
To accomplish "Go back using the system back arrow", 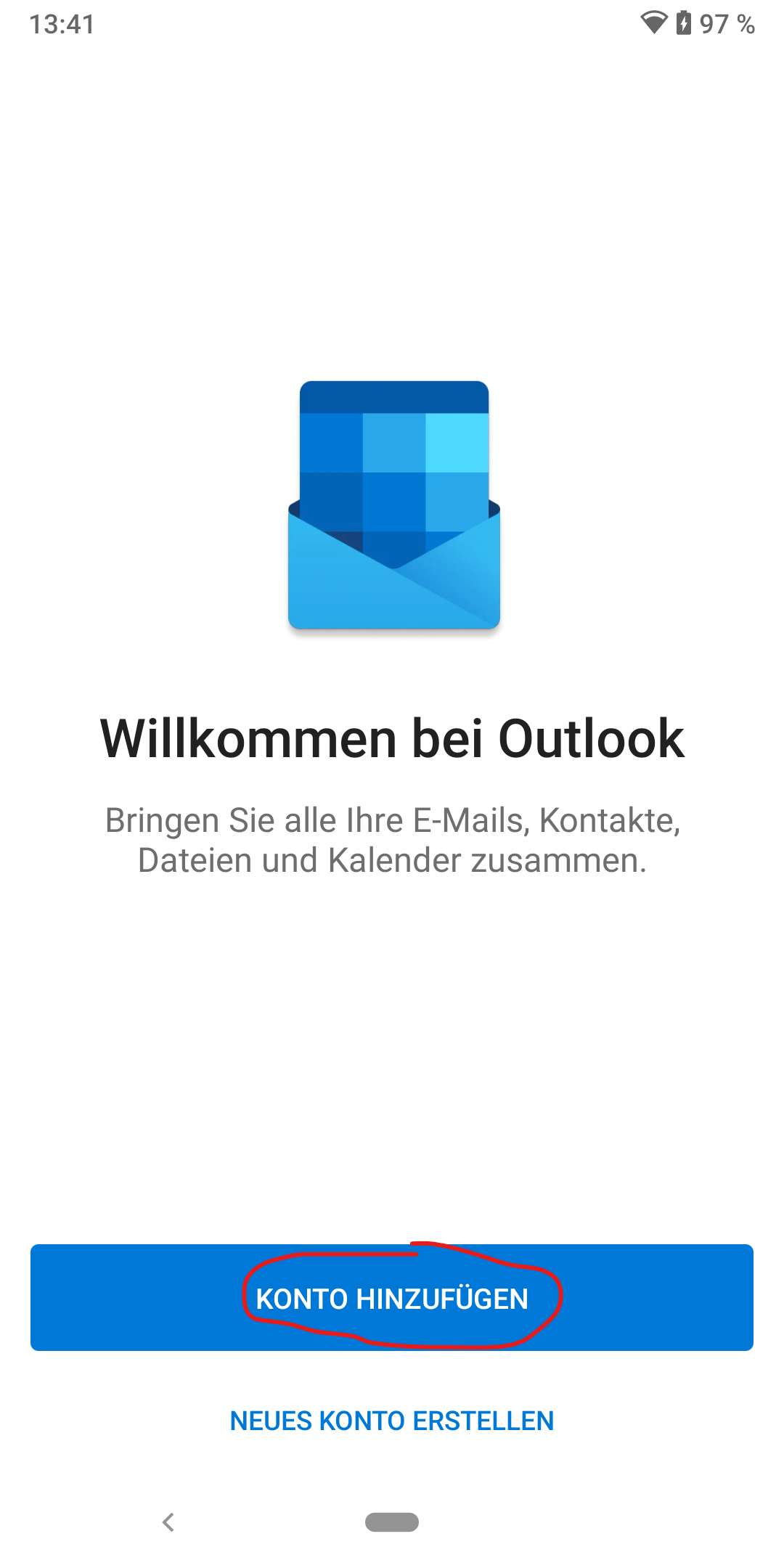I will pos(168,1522).
